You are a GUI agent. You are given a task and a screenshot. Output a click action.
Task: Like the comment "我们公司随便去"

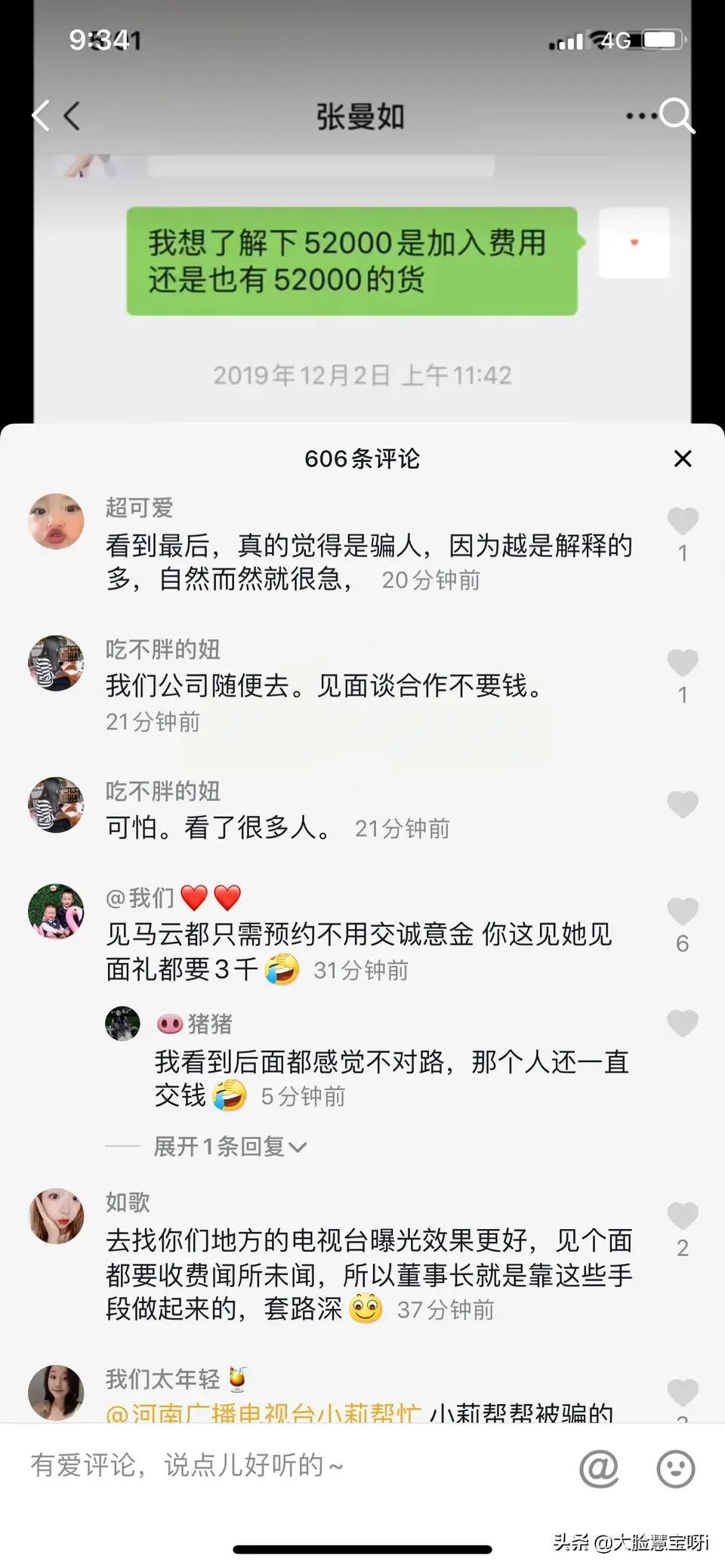pos(683,662)
